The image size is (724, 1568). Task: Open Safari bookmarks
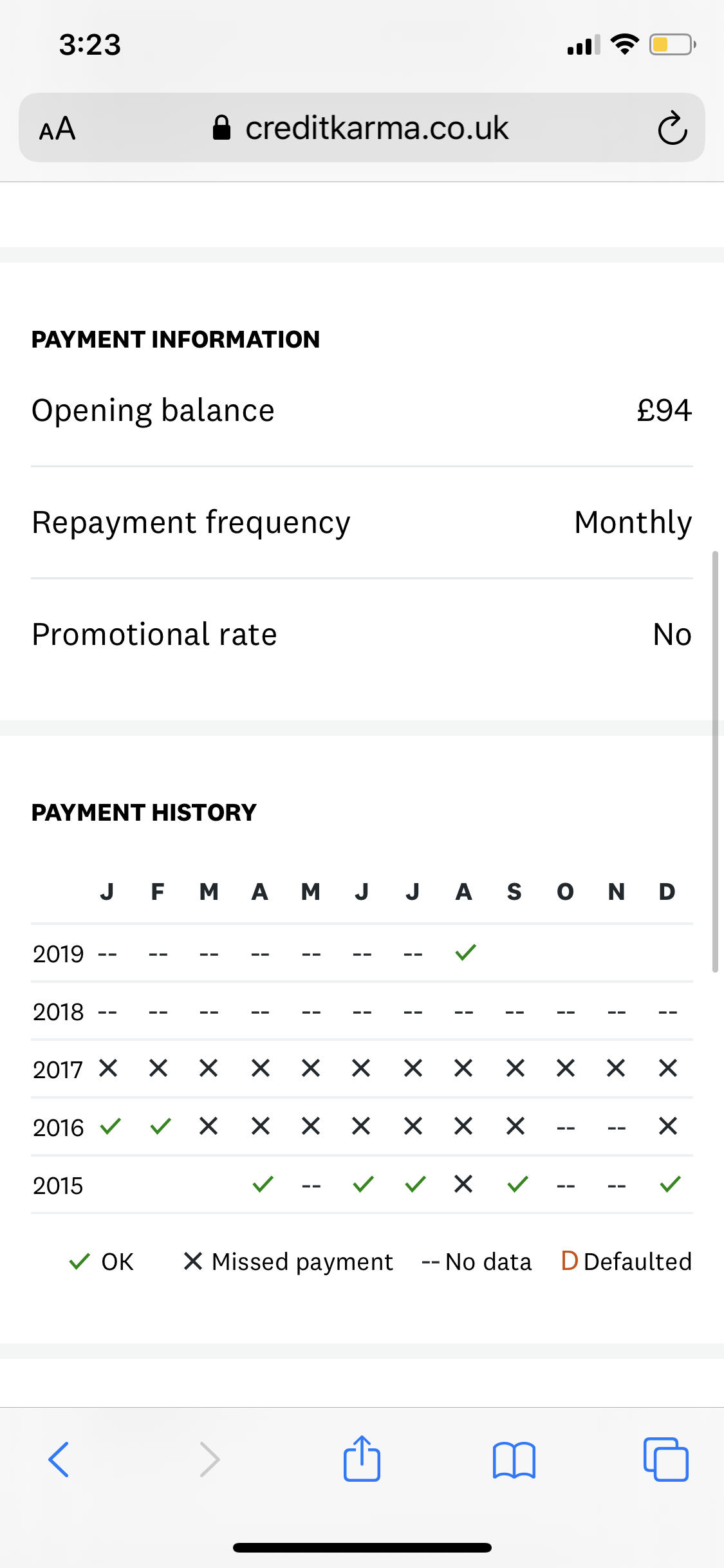(x=514, y=1460)
